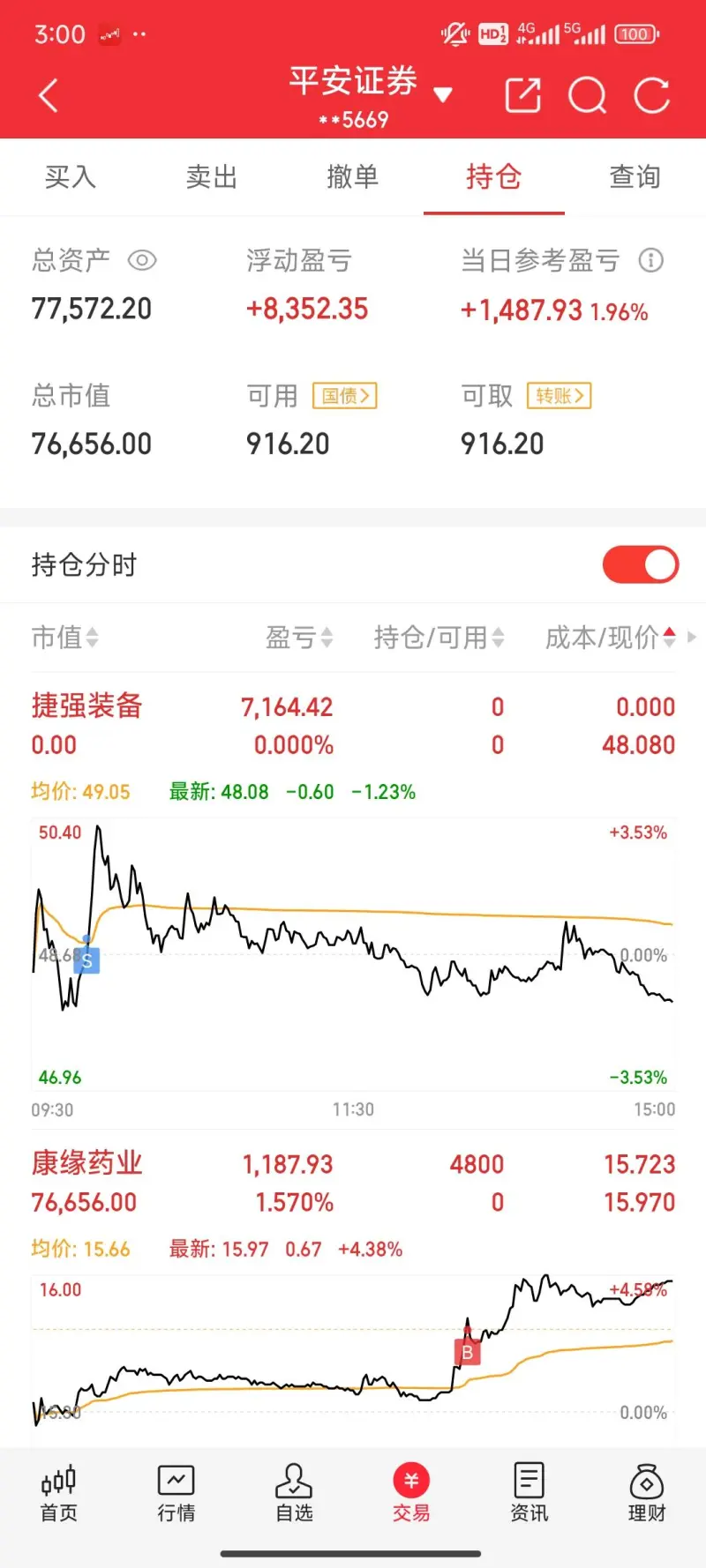706x1568 pixels.
Task: Tap the back arrow at top left
Action: click(49, 95)
